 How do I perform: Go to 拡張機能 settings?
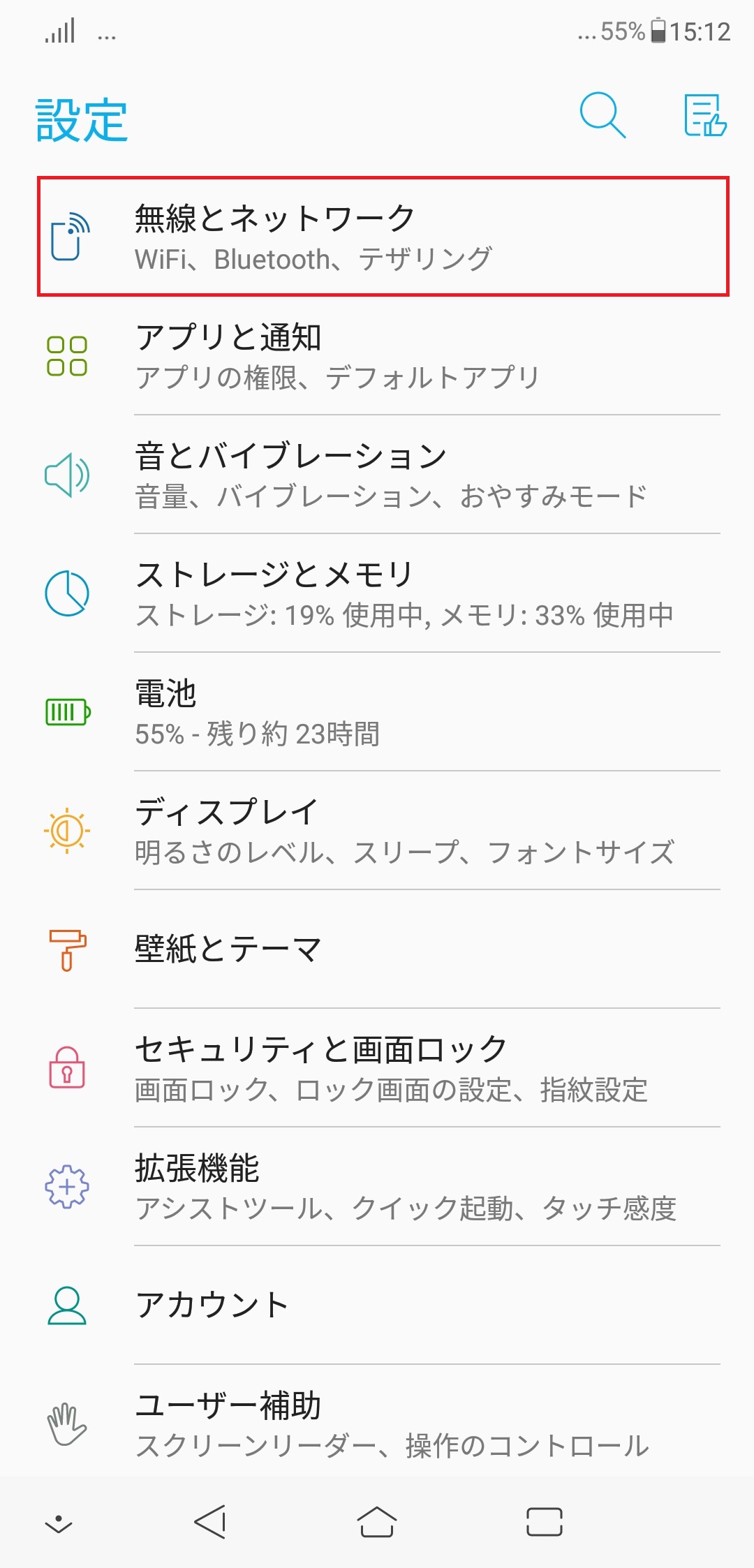(377, 1187)
